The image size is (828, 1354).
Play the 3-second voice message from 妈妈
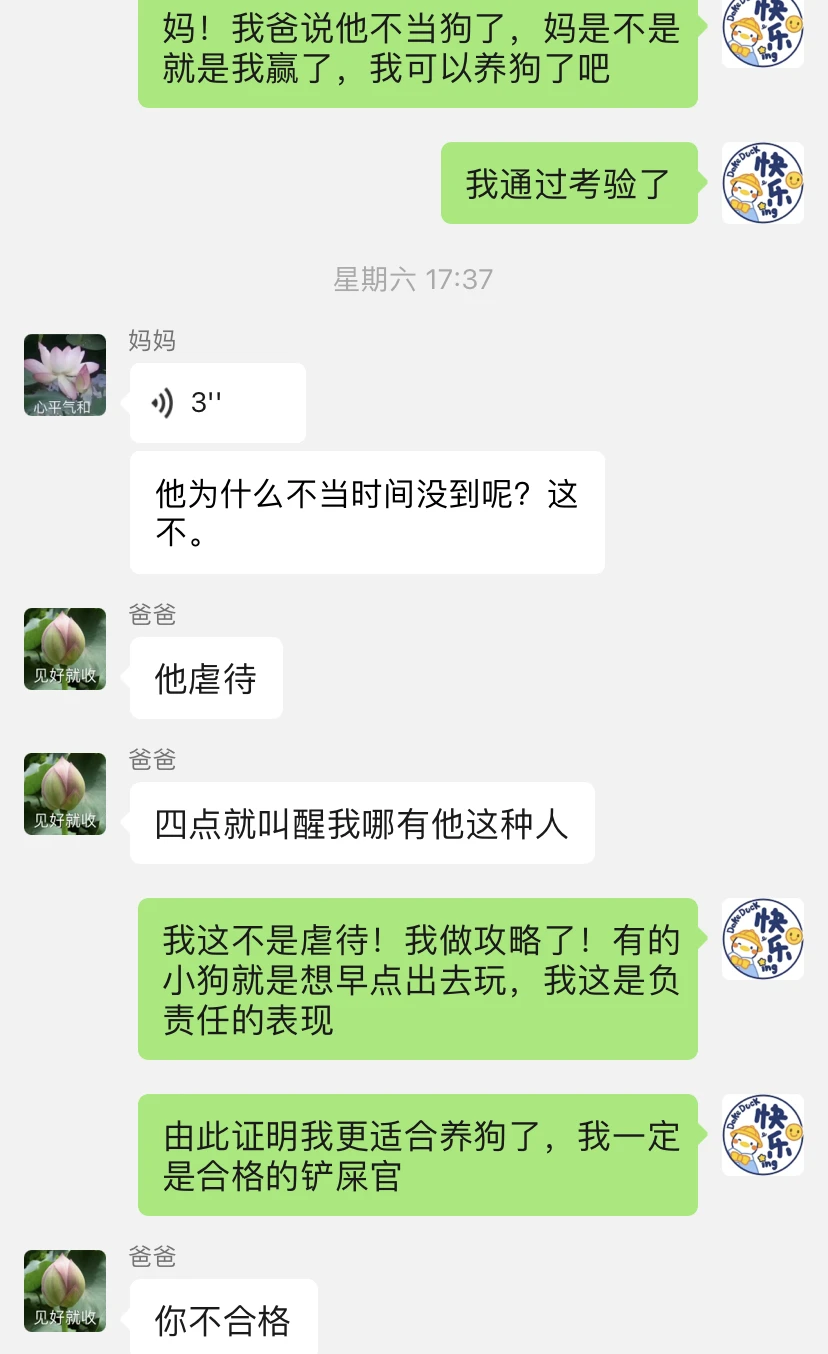(217, 402)
